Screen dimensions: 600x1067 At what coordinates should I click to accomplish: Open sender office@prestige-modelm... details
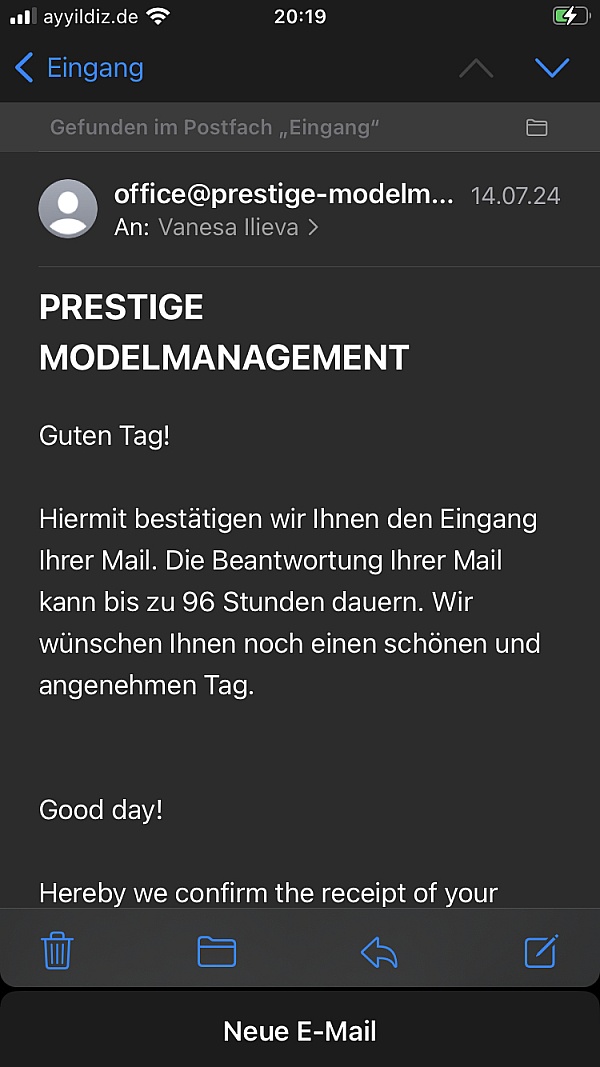(x=284, y=194)
